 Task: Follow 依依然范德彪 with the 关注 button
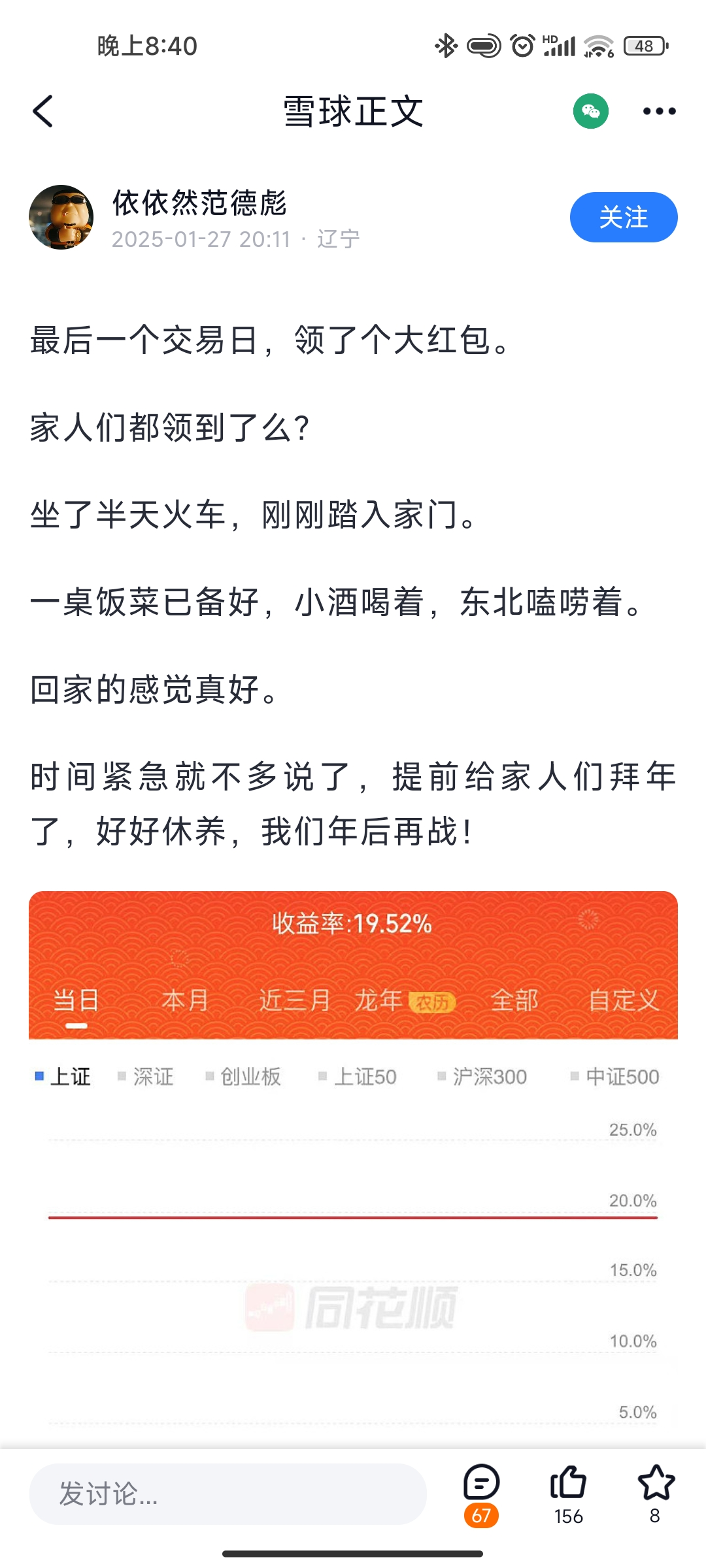[x=623, y=217]
